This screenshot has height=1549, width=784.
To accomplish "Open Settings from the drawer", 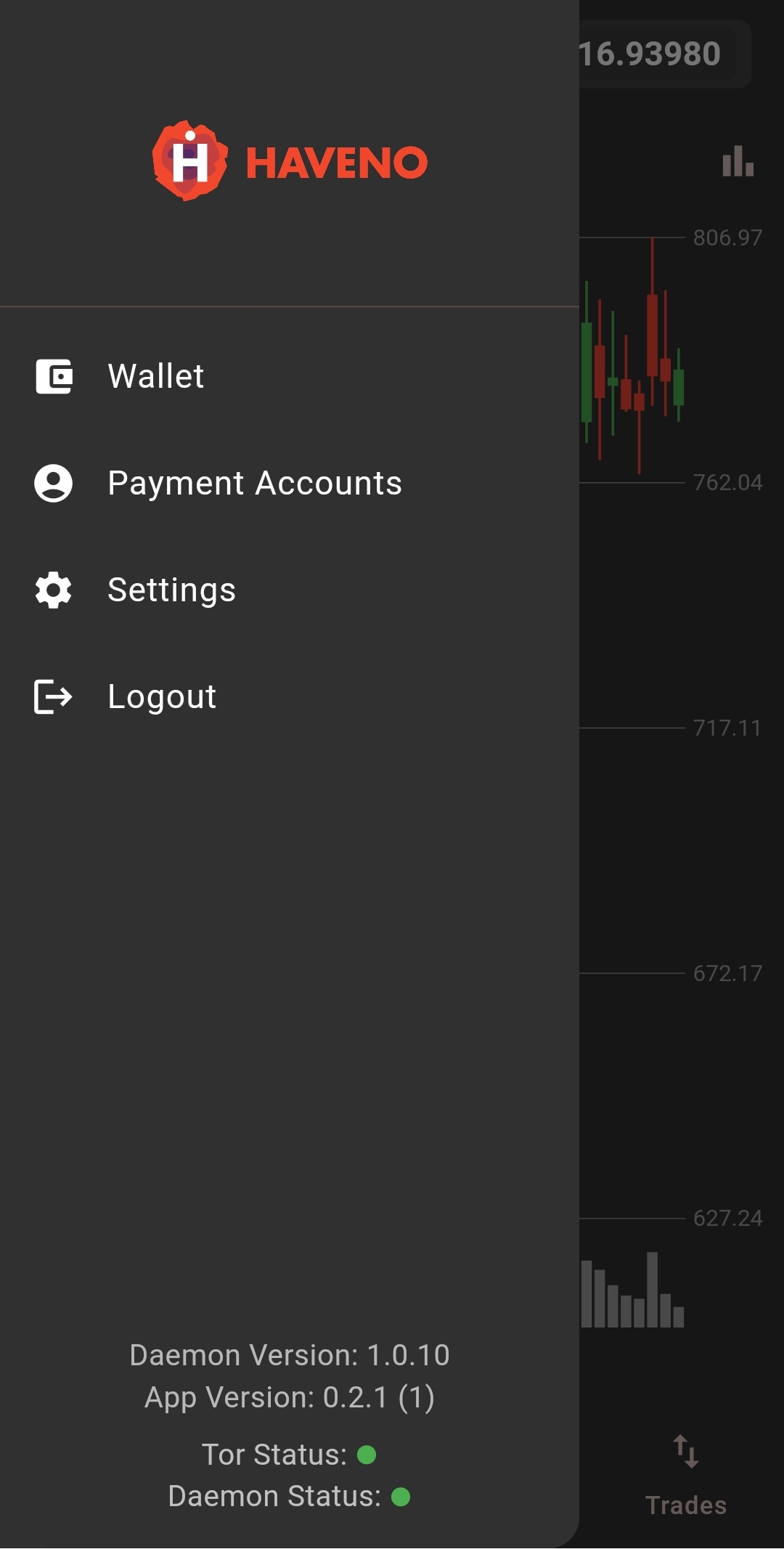I will [x=171, y=590].
